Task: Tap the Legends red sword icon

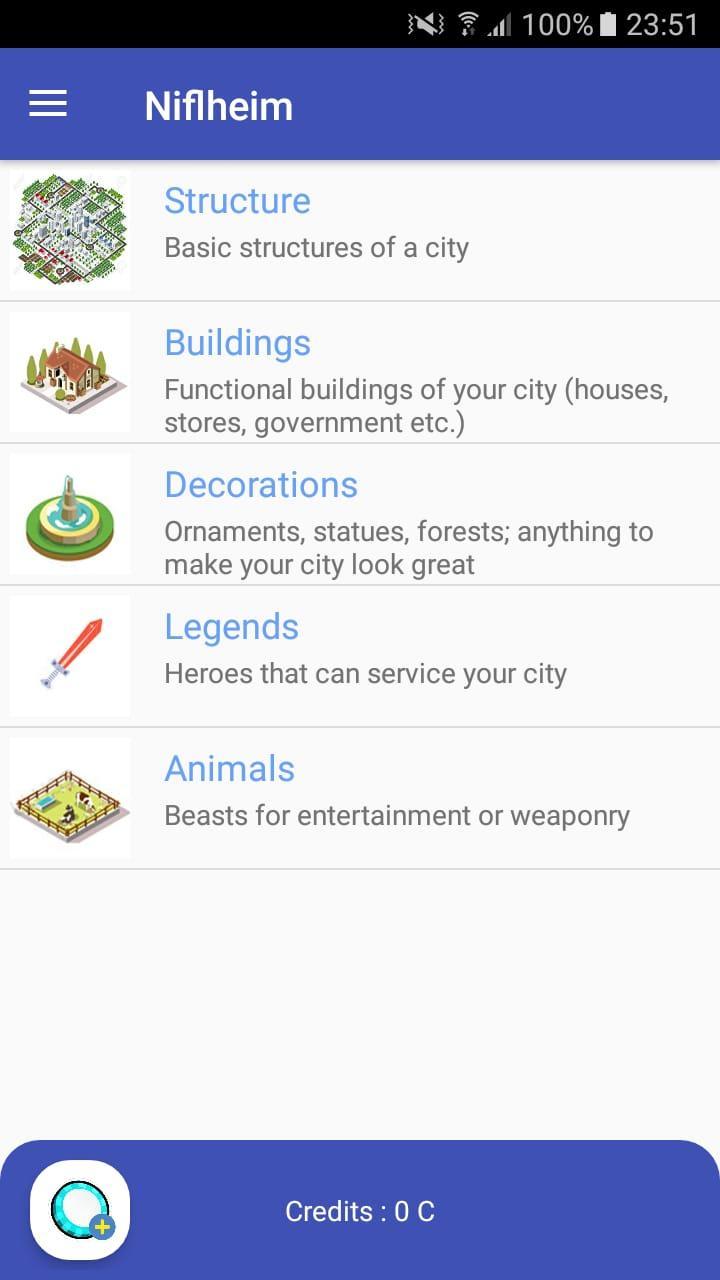Action: click(x=69, y=655)
